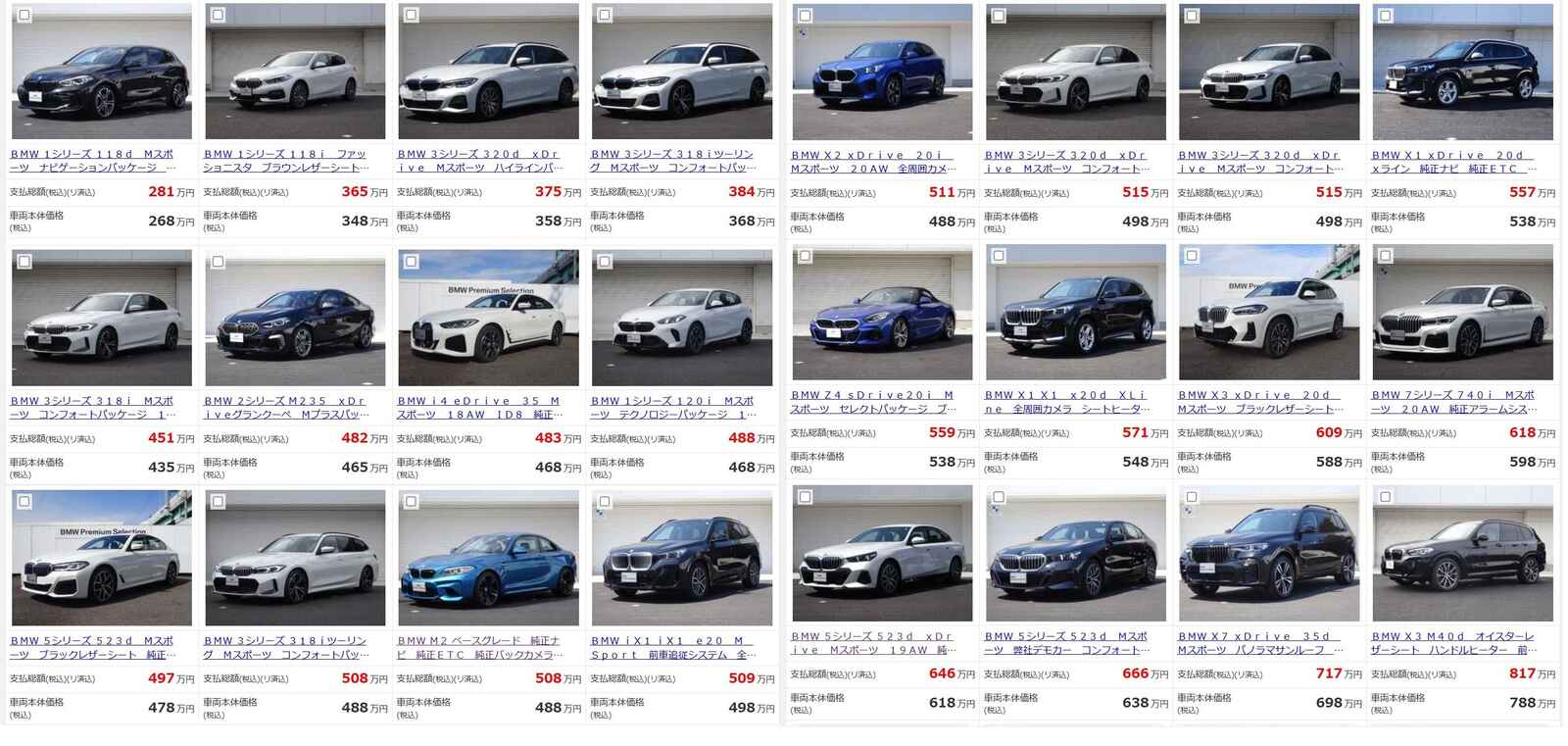Open the BMW X7 xDrive 35d listing link
Image resolution: width=1568 pixels, height=746 pixels.
point(1259,643)
